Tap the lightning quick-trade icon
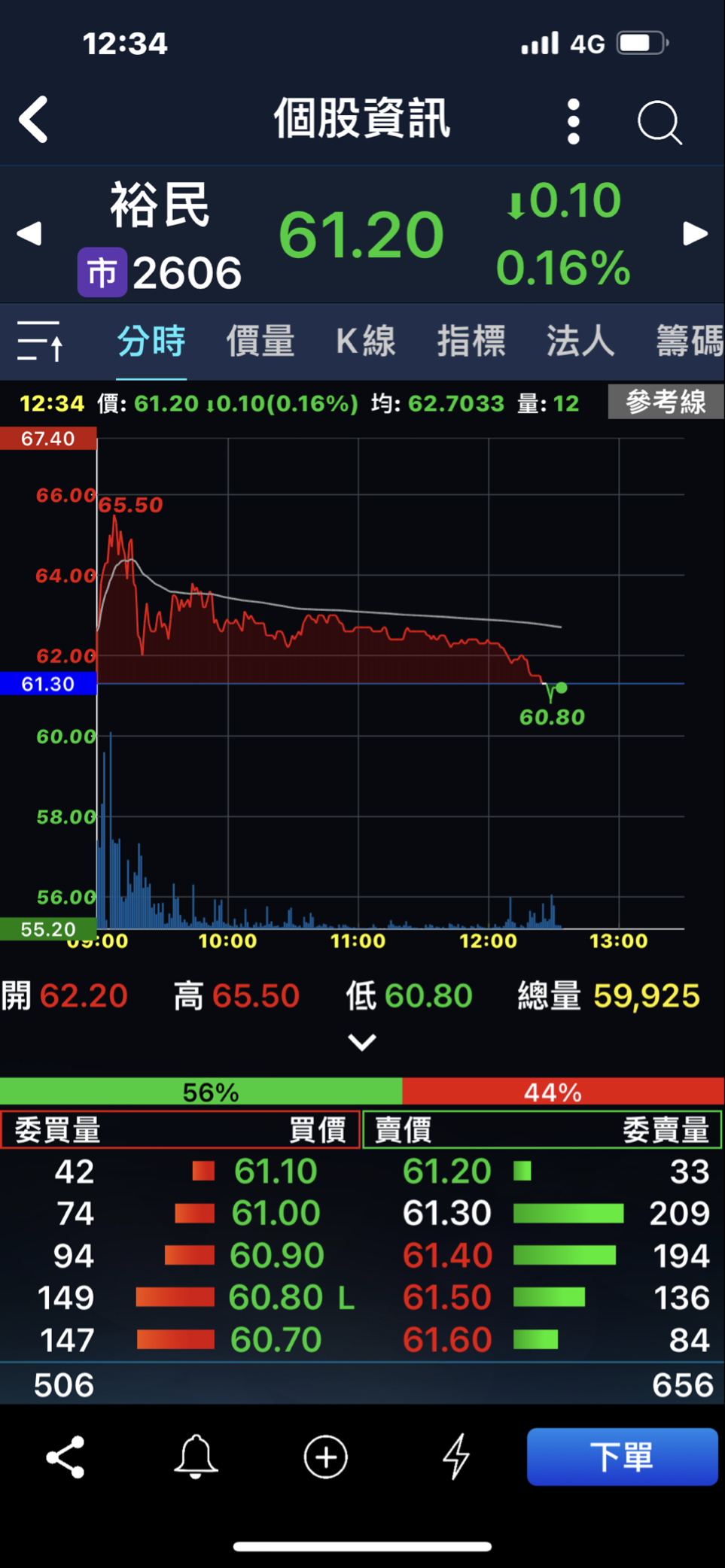This screenshot has width=725, height=1568. tap(455, 1456)
